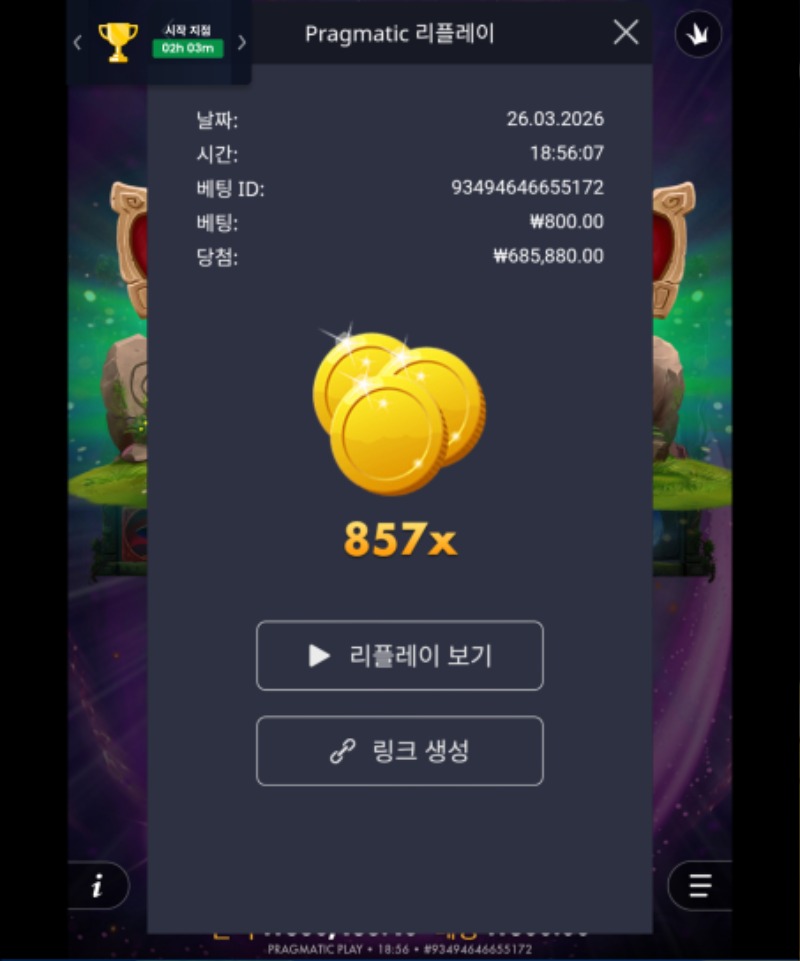Tap the crown icon in the top corner

click(699, 36)
